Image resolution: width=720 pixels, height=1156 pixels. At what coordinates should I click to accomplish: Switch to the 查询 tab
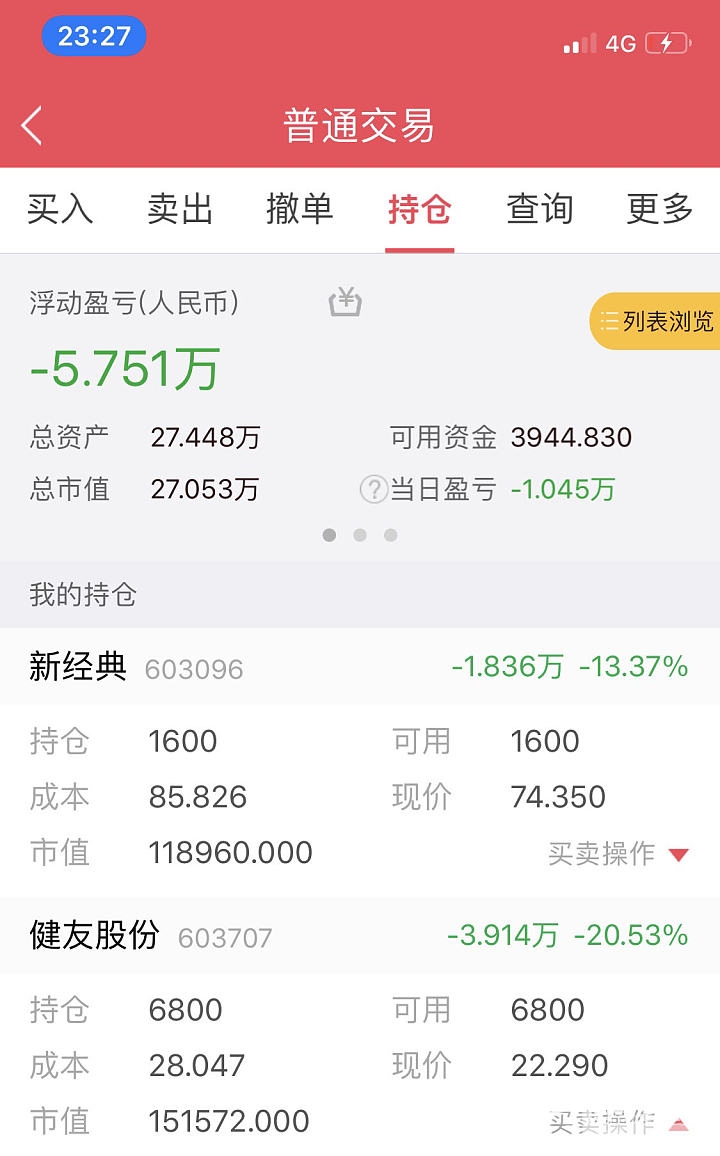pos(539,210)
